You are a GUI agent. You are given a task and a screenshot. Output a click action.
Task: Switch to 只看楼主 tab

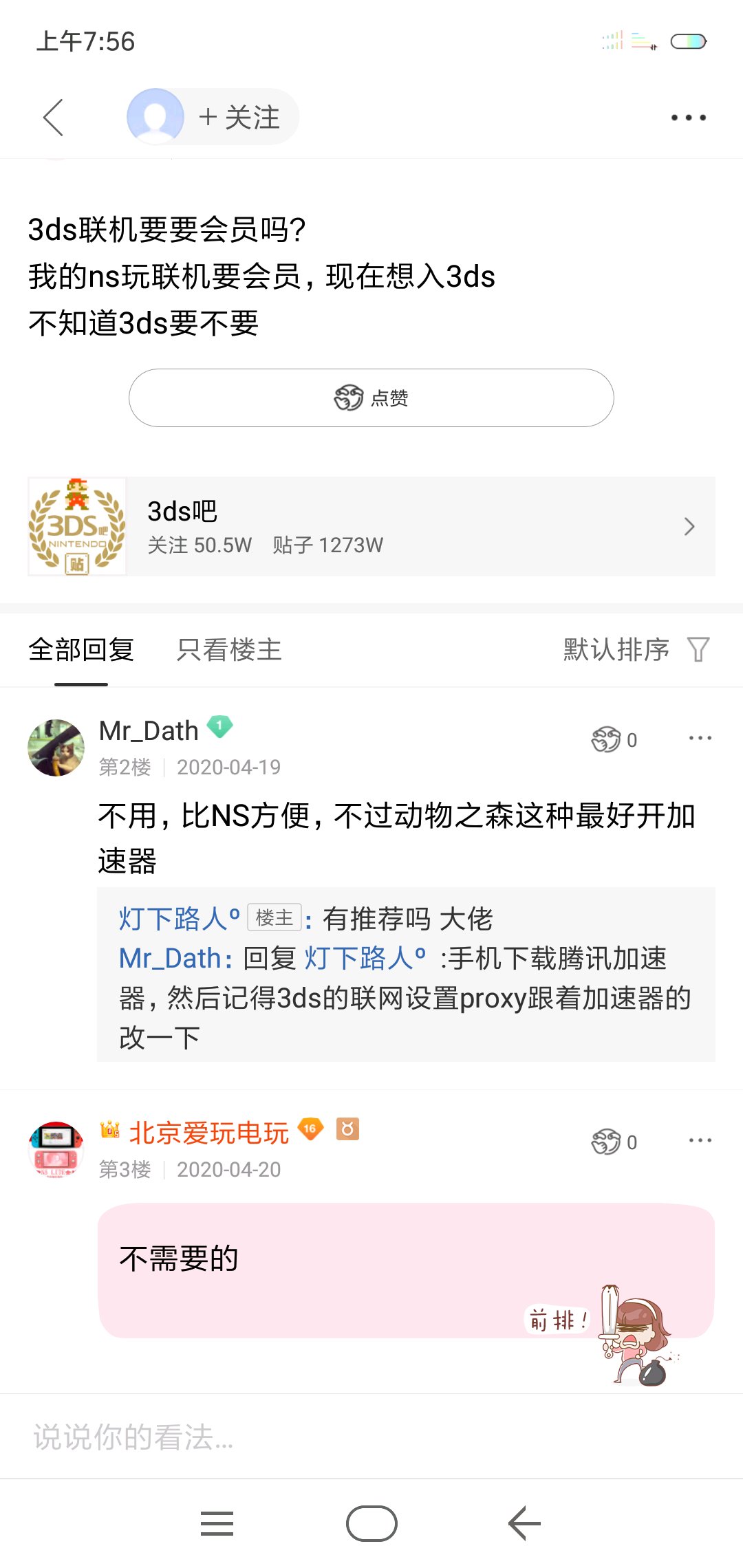tap(229, 649)
